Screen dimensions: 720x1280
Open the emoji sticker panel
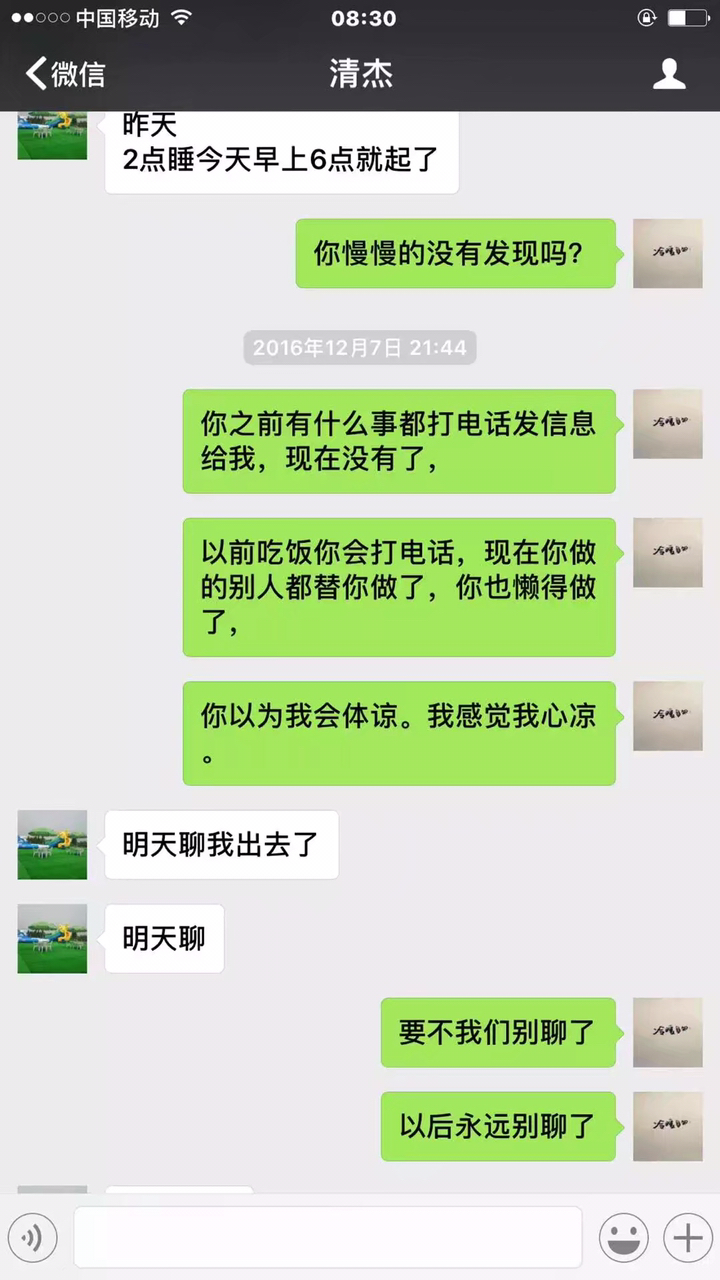623,1238
